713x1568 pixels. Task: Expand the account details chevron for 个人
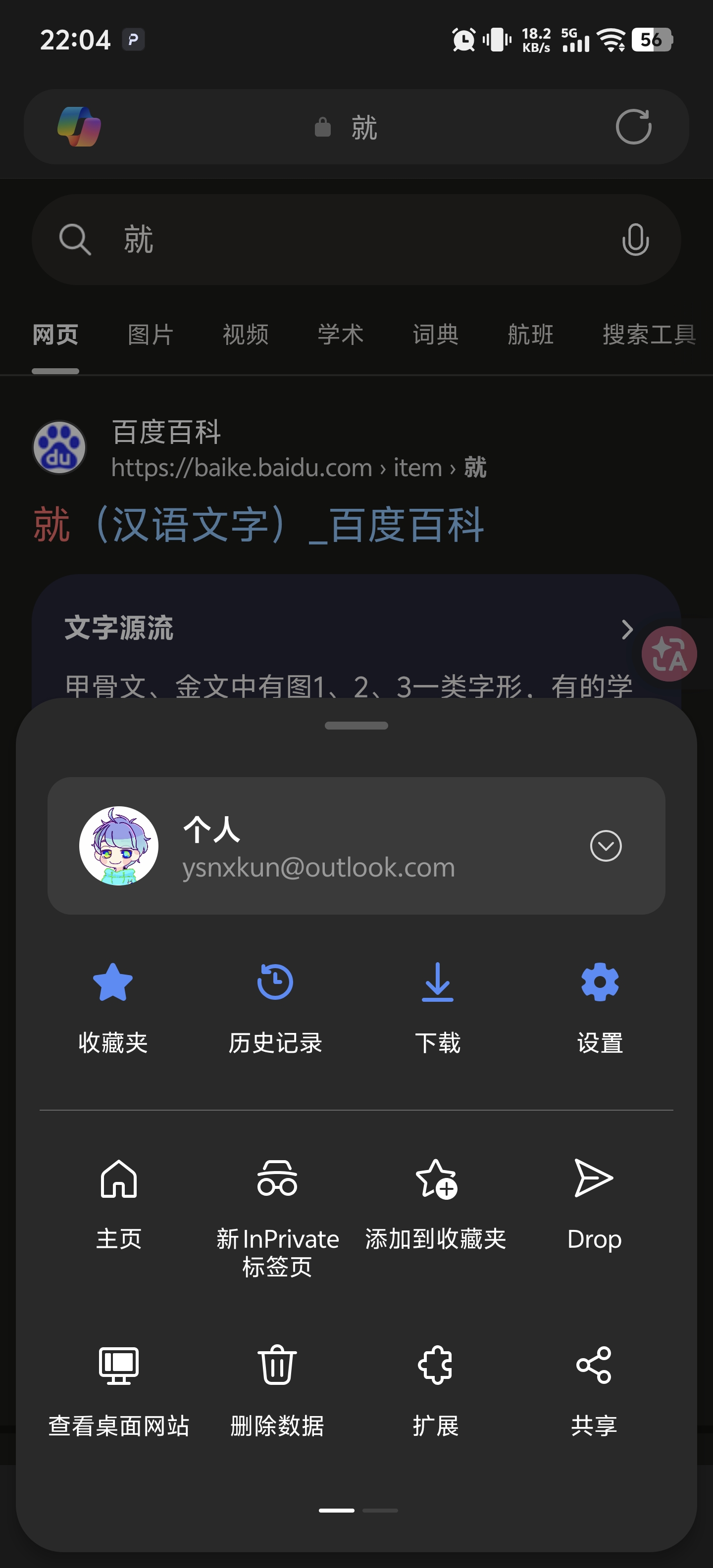click(x=605, y=845)
